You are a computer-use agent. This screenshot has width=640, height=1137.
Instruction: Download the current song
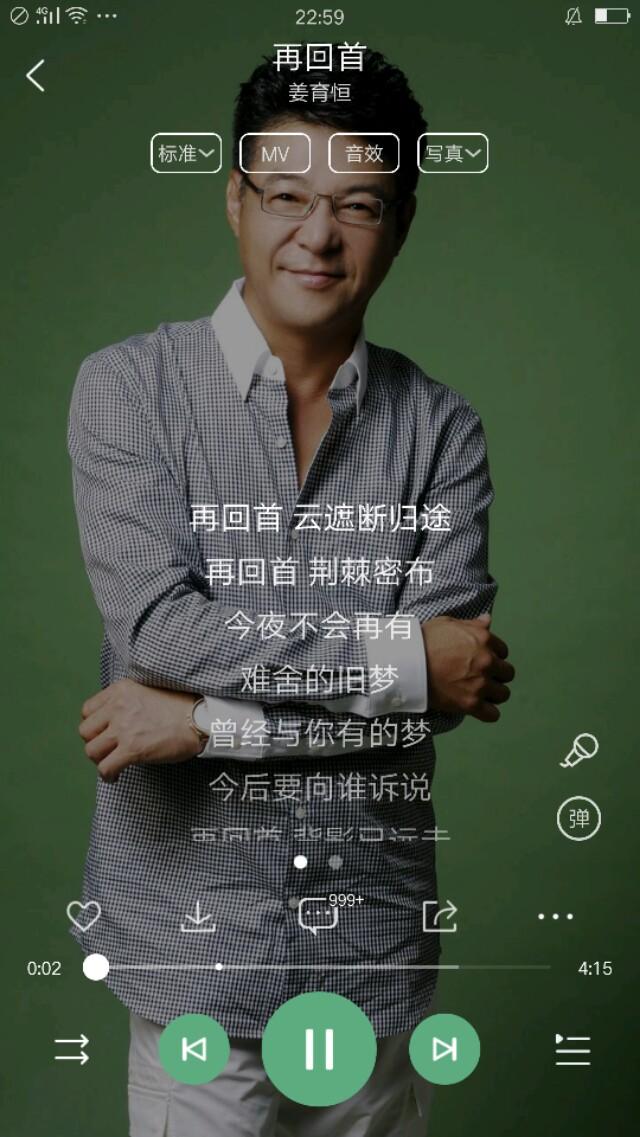[x=198, y=916]
